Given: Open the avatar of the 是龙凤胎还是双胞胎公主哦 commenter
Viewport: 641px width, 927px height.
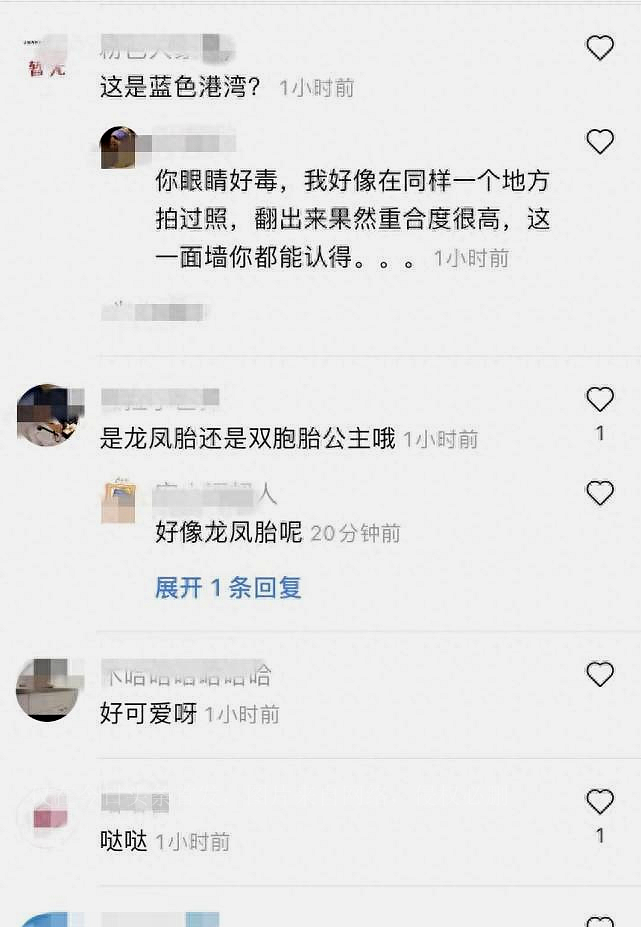Looking at the screenshot, I should [48, 415].
